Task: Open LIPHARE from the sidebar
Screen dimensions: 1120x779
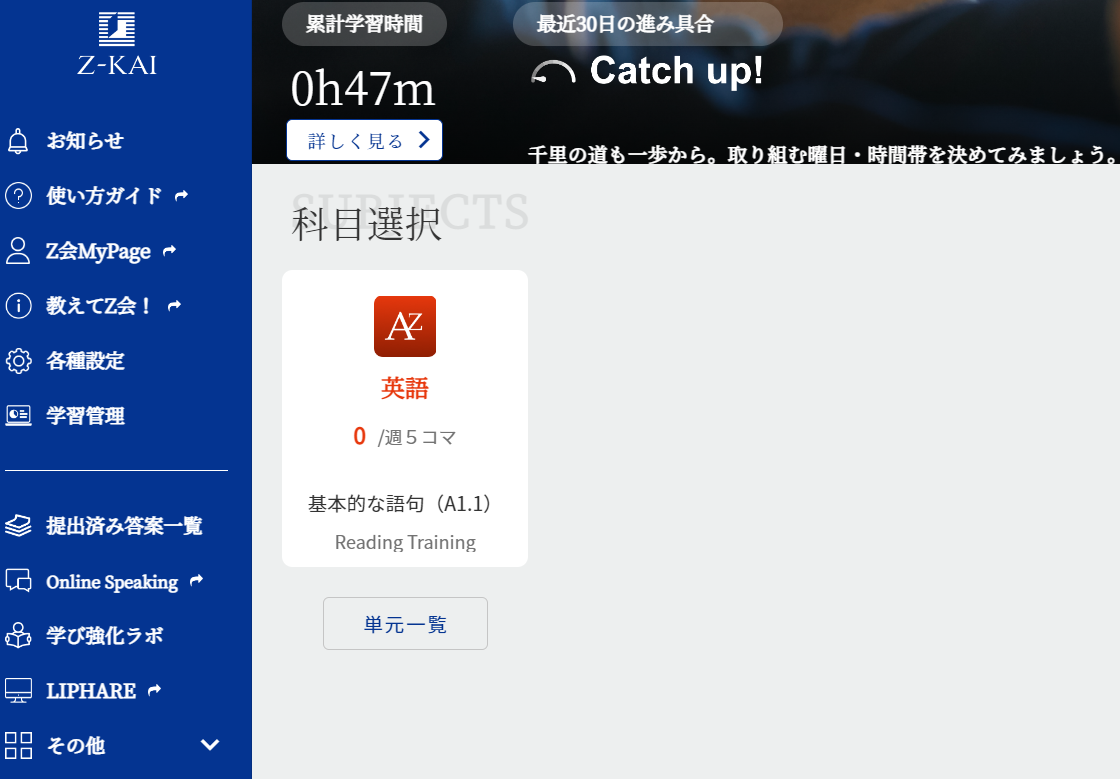Action: tap(90, 691)
